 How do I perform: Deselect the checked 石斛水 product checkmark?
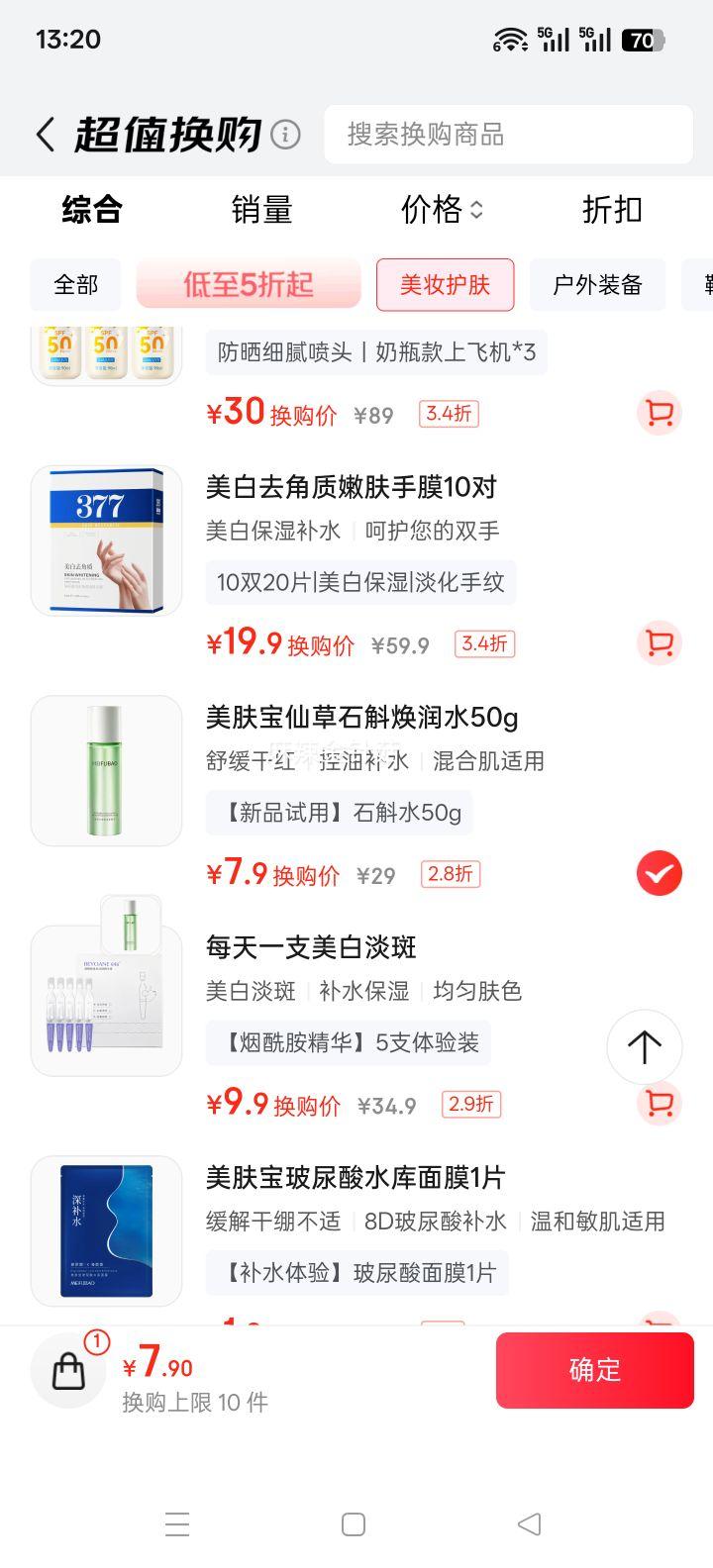click(x=659, y=873)
